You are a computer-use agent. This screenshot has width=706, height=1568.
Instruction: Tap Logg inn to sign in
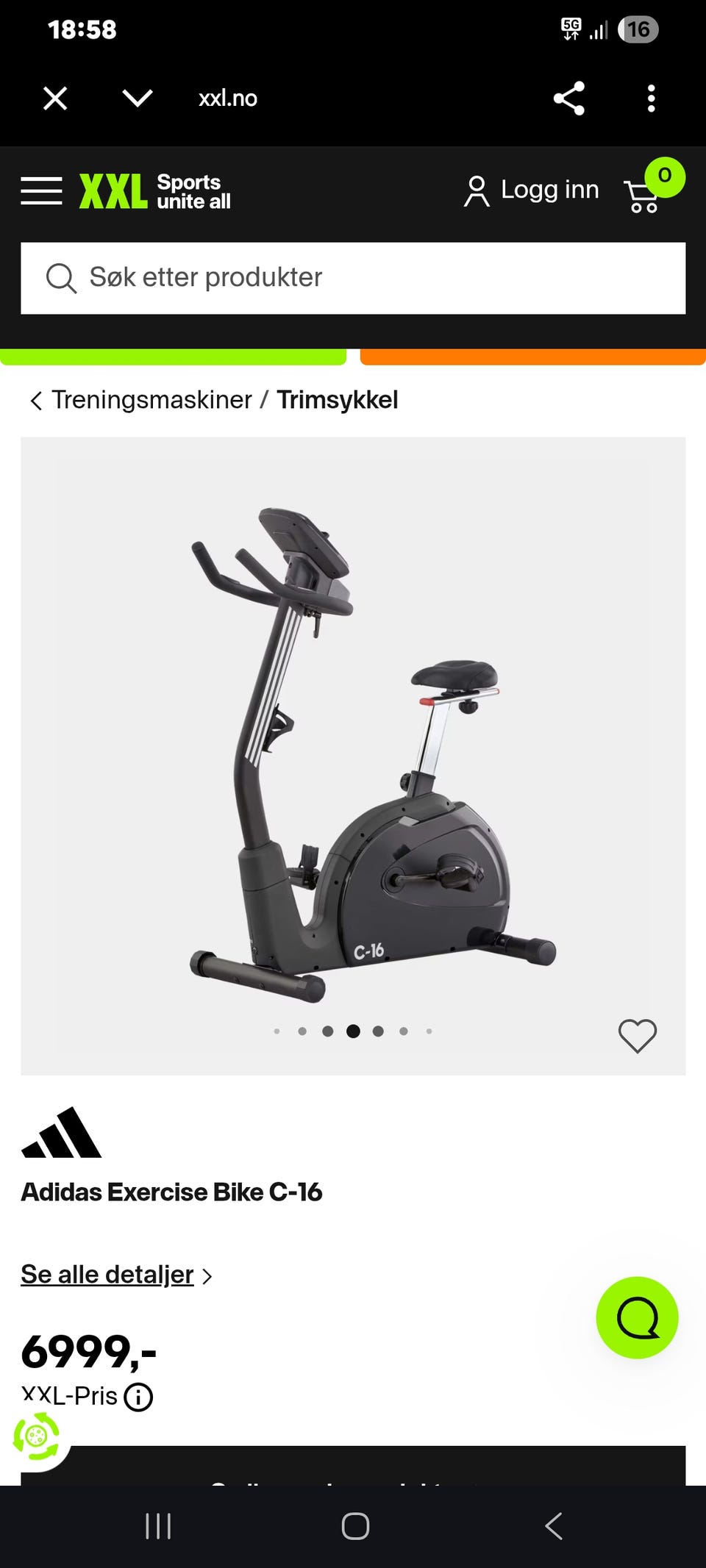tap(532, 190)
